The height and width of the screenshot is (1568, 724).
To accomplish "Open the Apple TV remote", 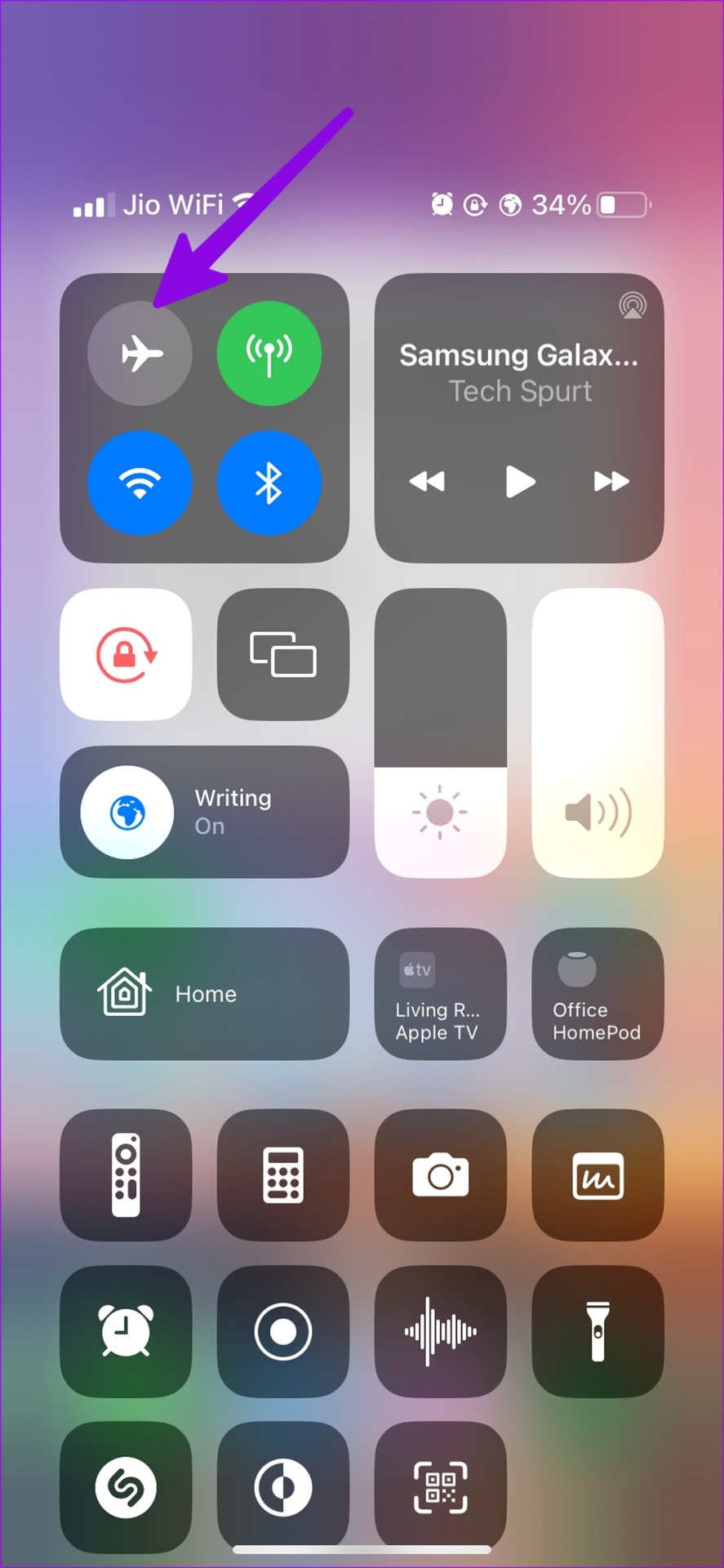I will click(126, 1175).
